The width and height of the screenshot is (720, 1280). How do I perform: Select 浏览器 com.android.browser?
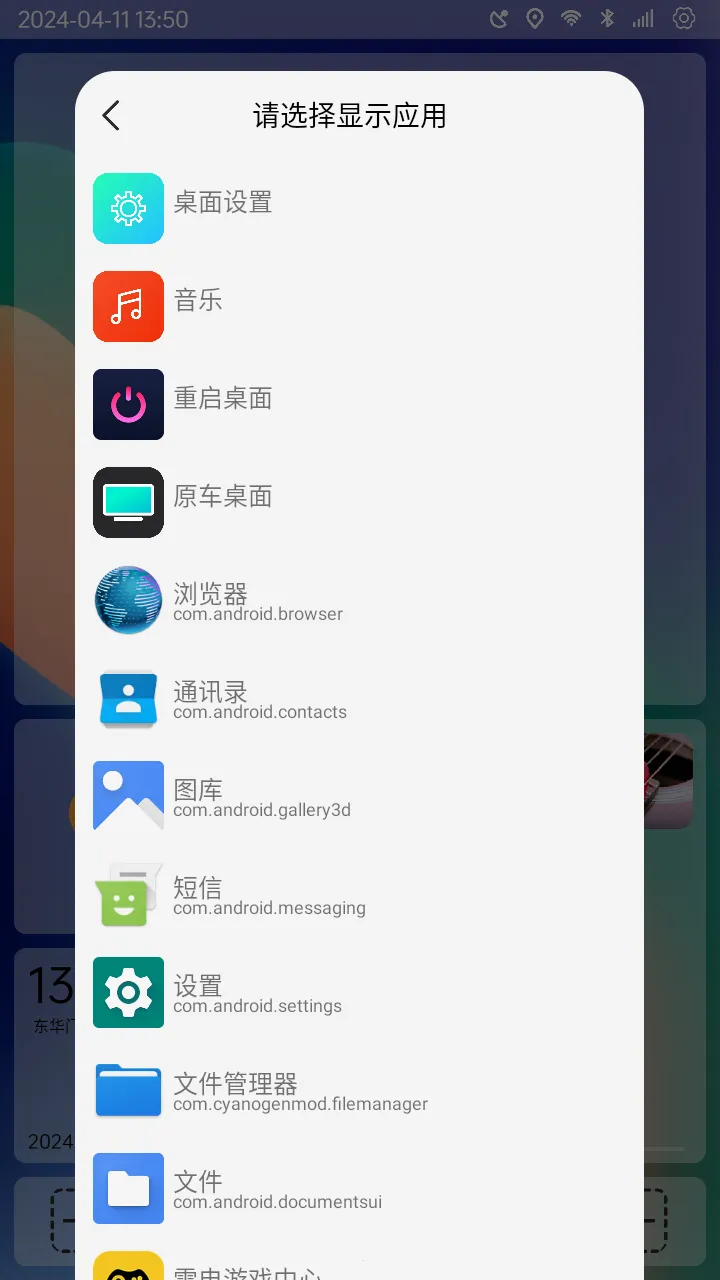click(x=257, y=602)
